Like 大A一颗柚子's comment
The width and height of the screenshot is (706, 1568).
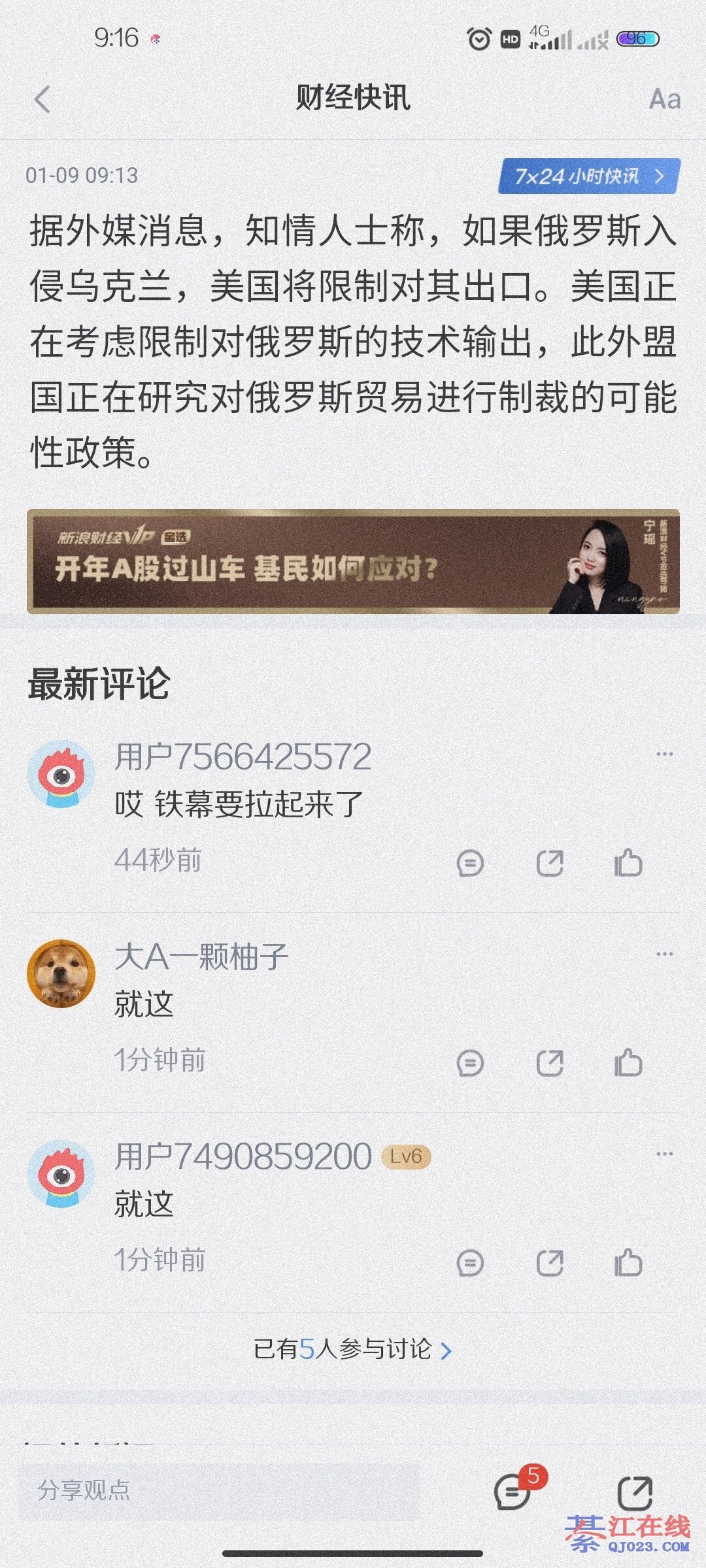(628, 1063)
